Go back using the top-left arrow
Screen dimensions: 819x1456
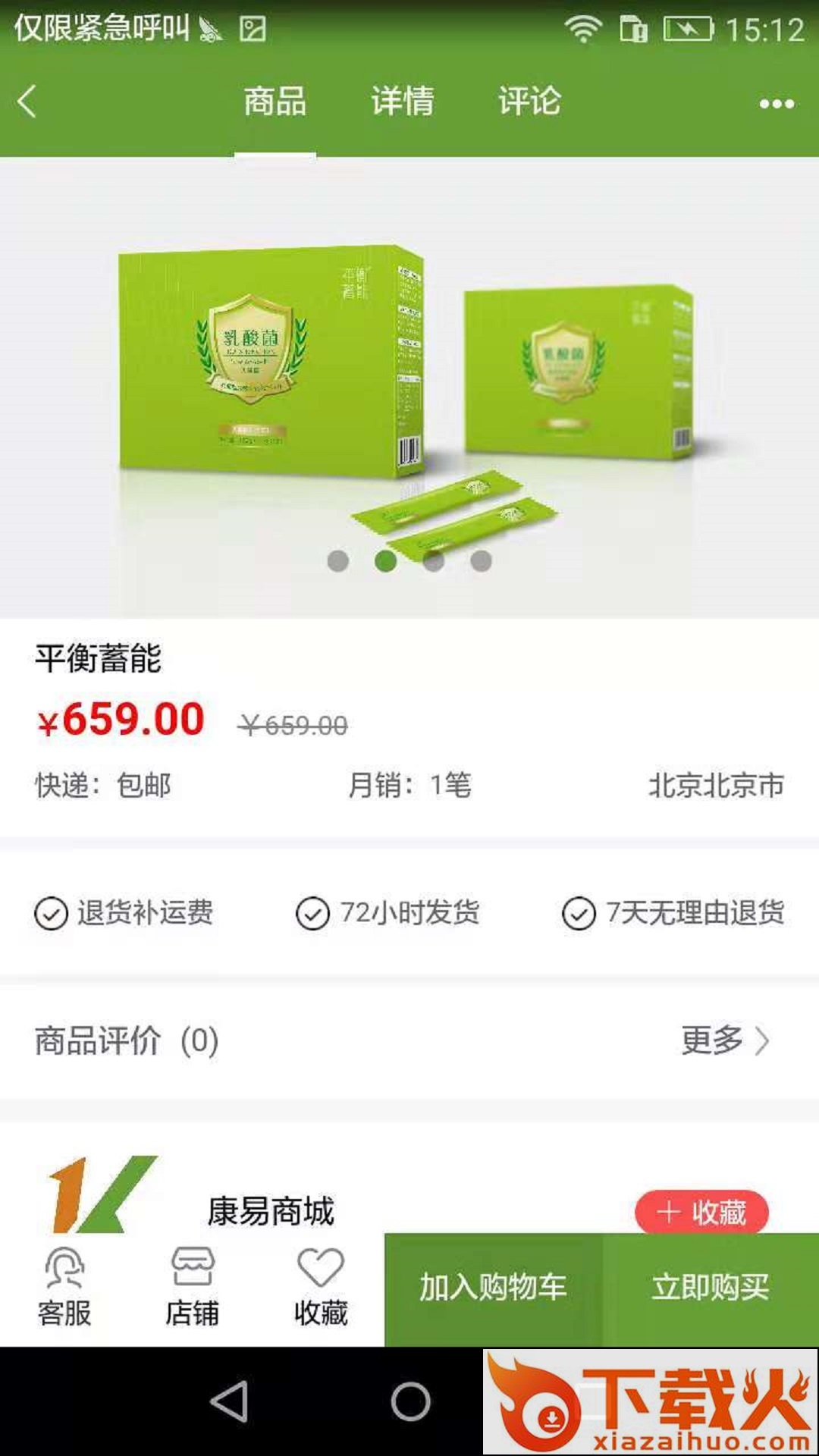click(27, 102)
